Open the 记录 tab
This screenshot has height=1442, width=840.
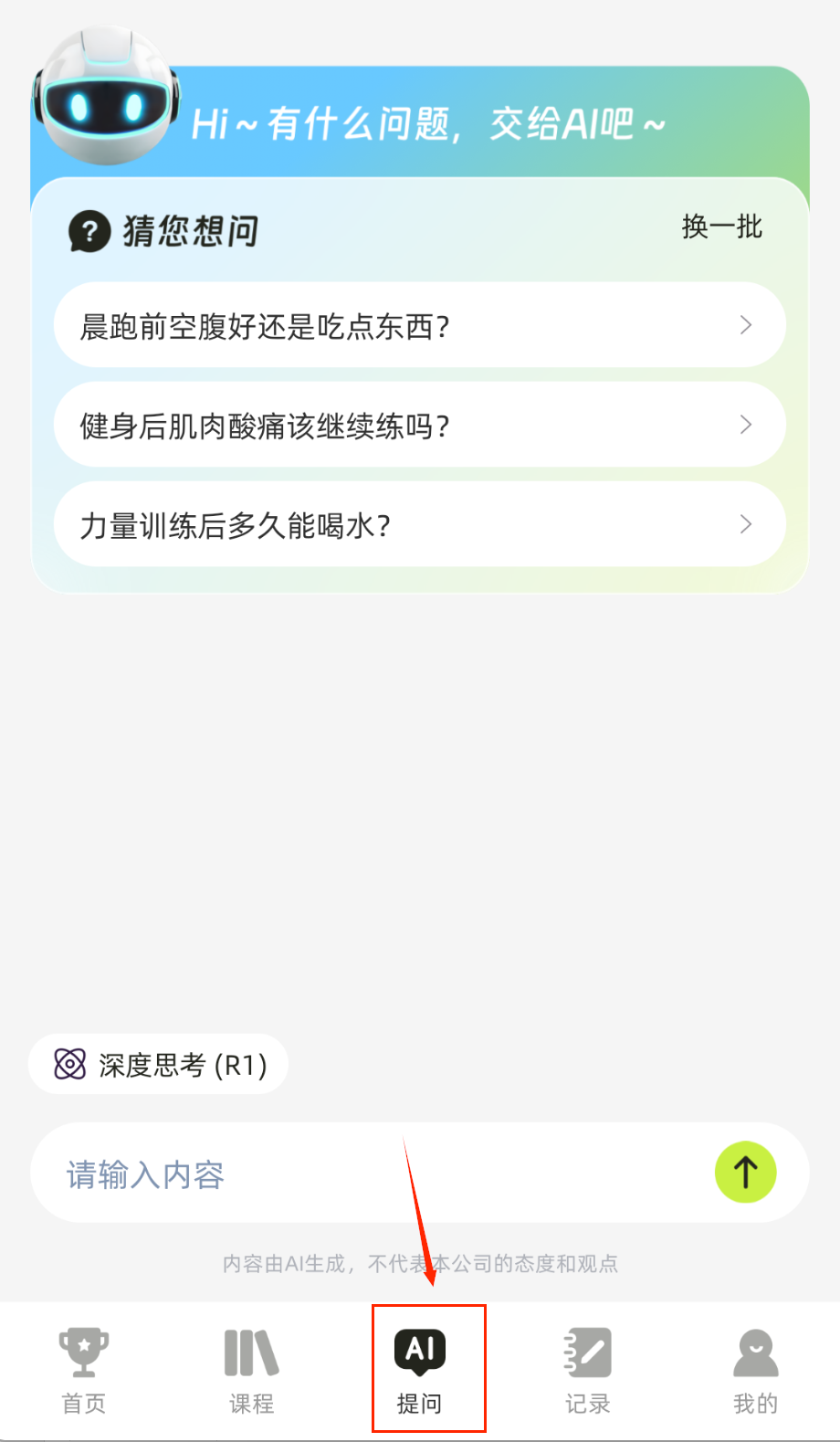coord(587,1370)
